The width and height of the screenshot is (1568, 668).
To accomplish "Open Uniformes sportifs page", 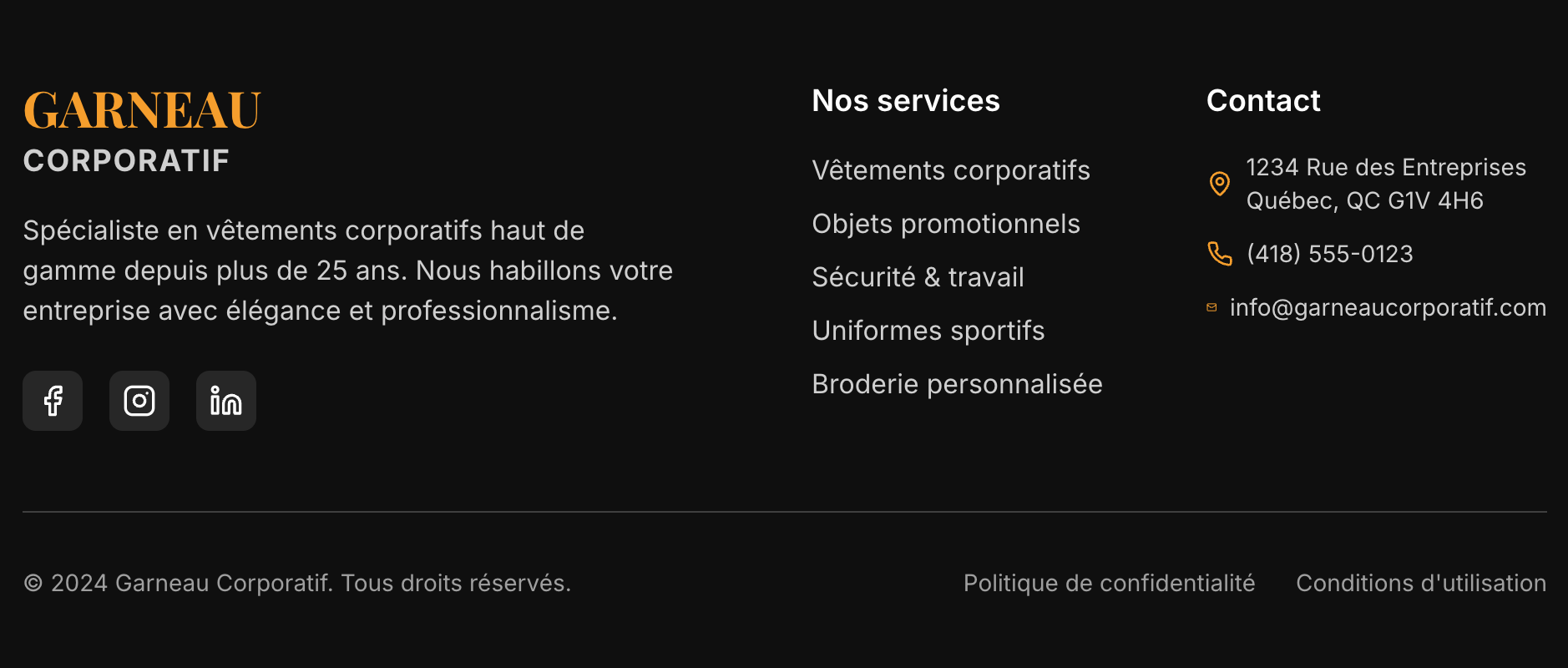I will 928,331.
